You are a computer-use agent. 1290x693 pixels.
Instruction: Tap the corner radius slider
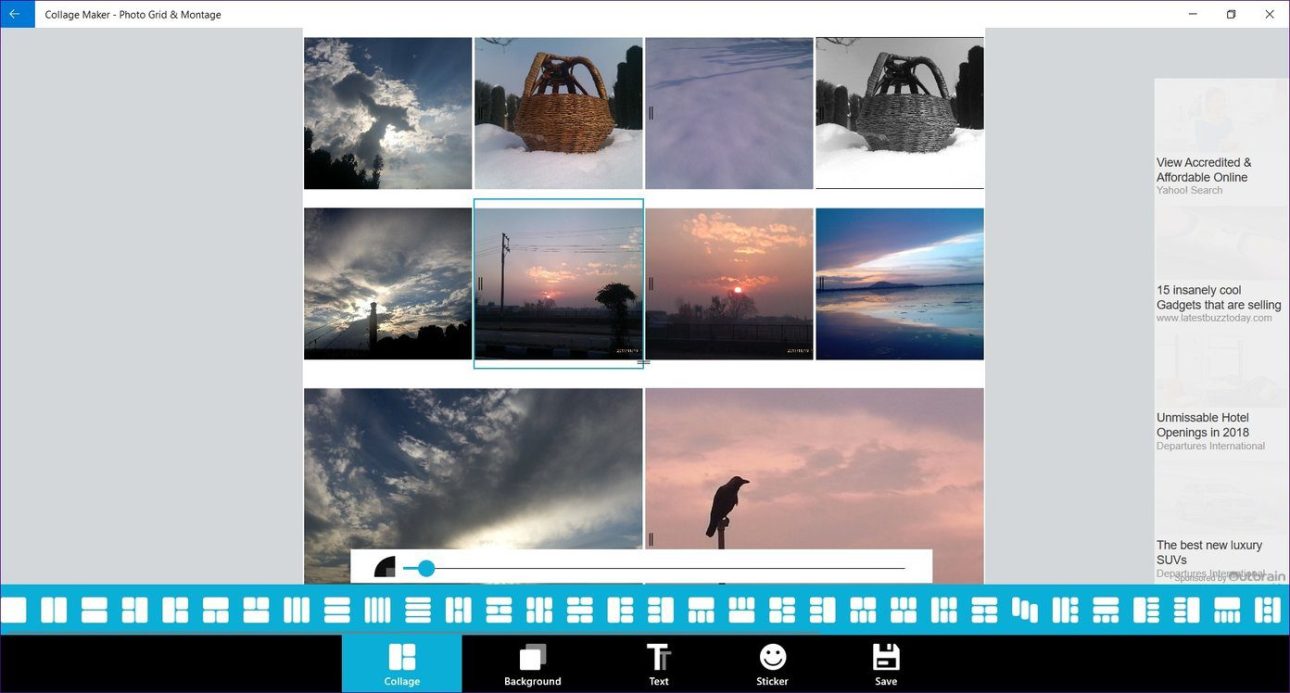[x=654, y=568]
